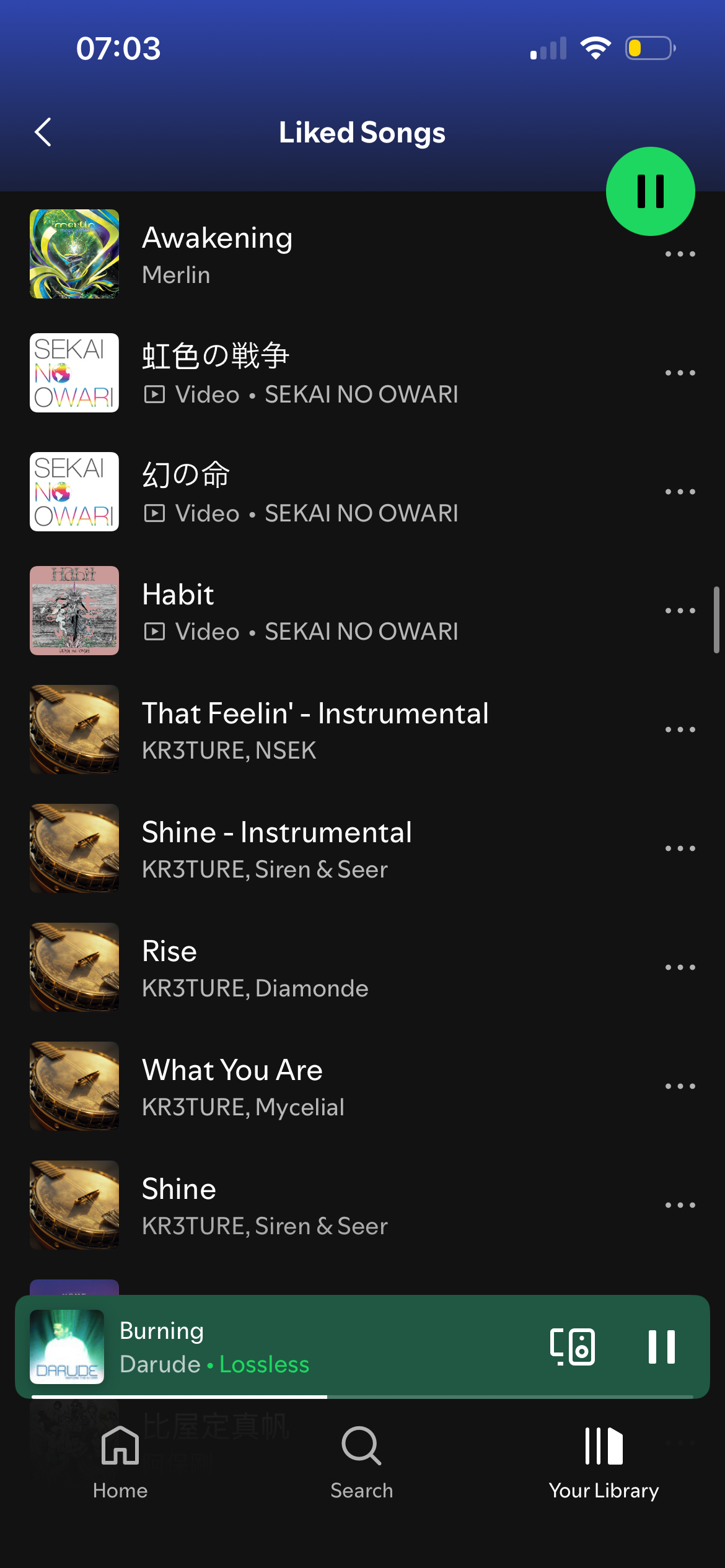Open more options for Awakening
The image size is (725, 1568).
[x=680, y=255]
